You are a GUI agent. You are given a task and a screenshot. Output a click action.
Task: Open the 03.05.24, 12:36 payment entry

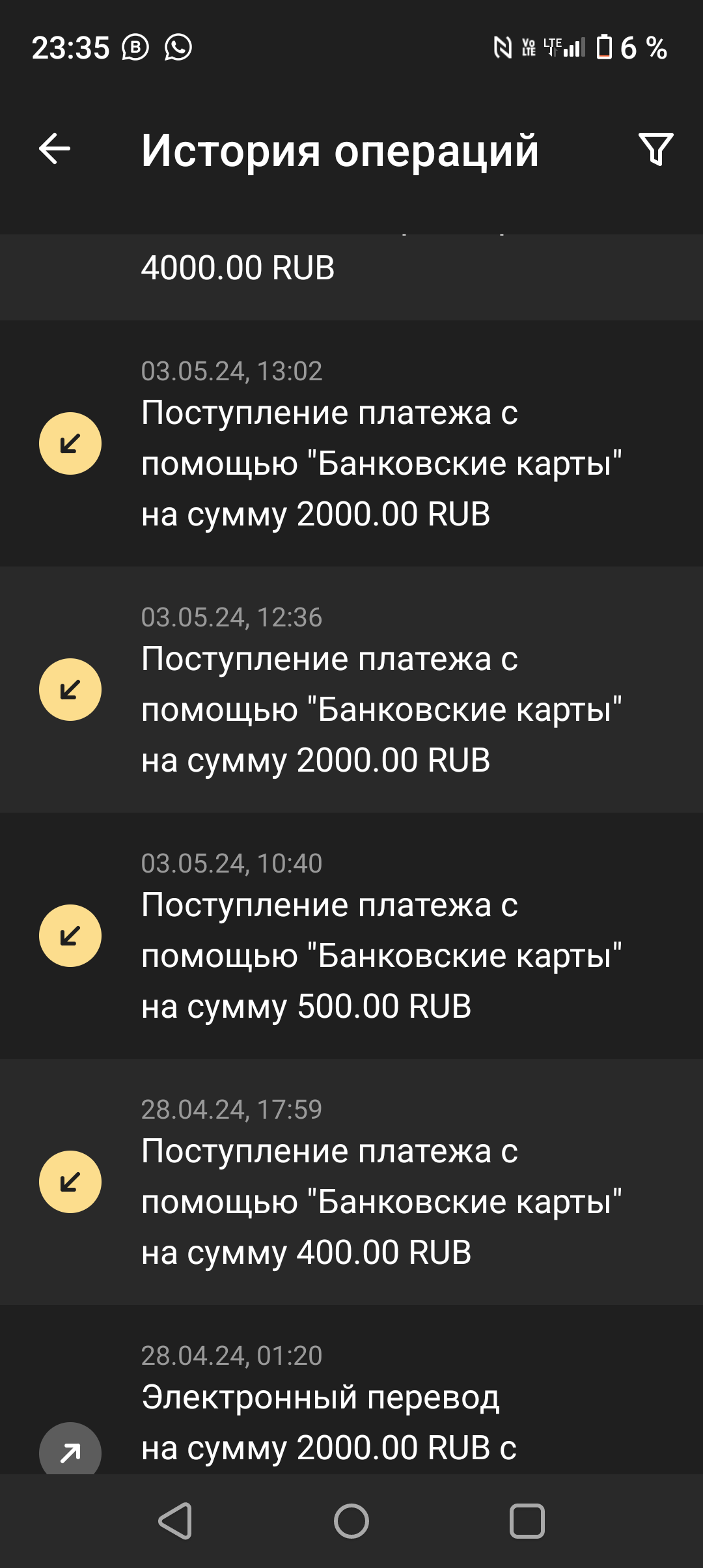pyautogui.click(x=351, y=690)
